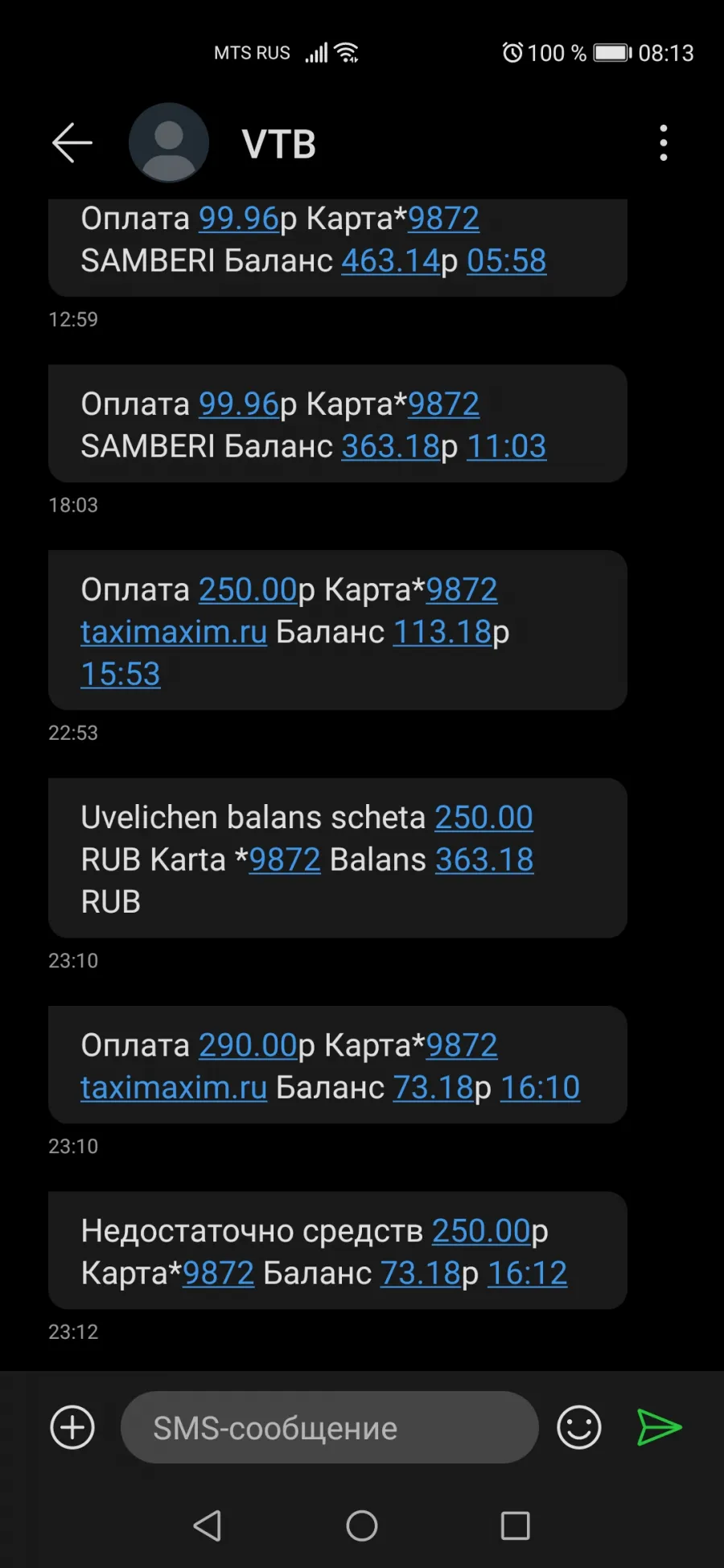Open the taximaxim.ru link in the 250.00р payment
724x1568 pixels.
tap(174, 632)
